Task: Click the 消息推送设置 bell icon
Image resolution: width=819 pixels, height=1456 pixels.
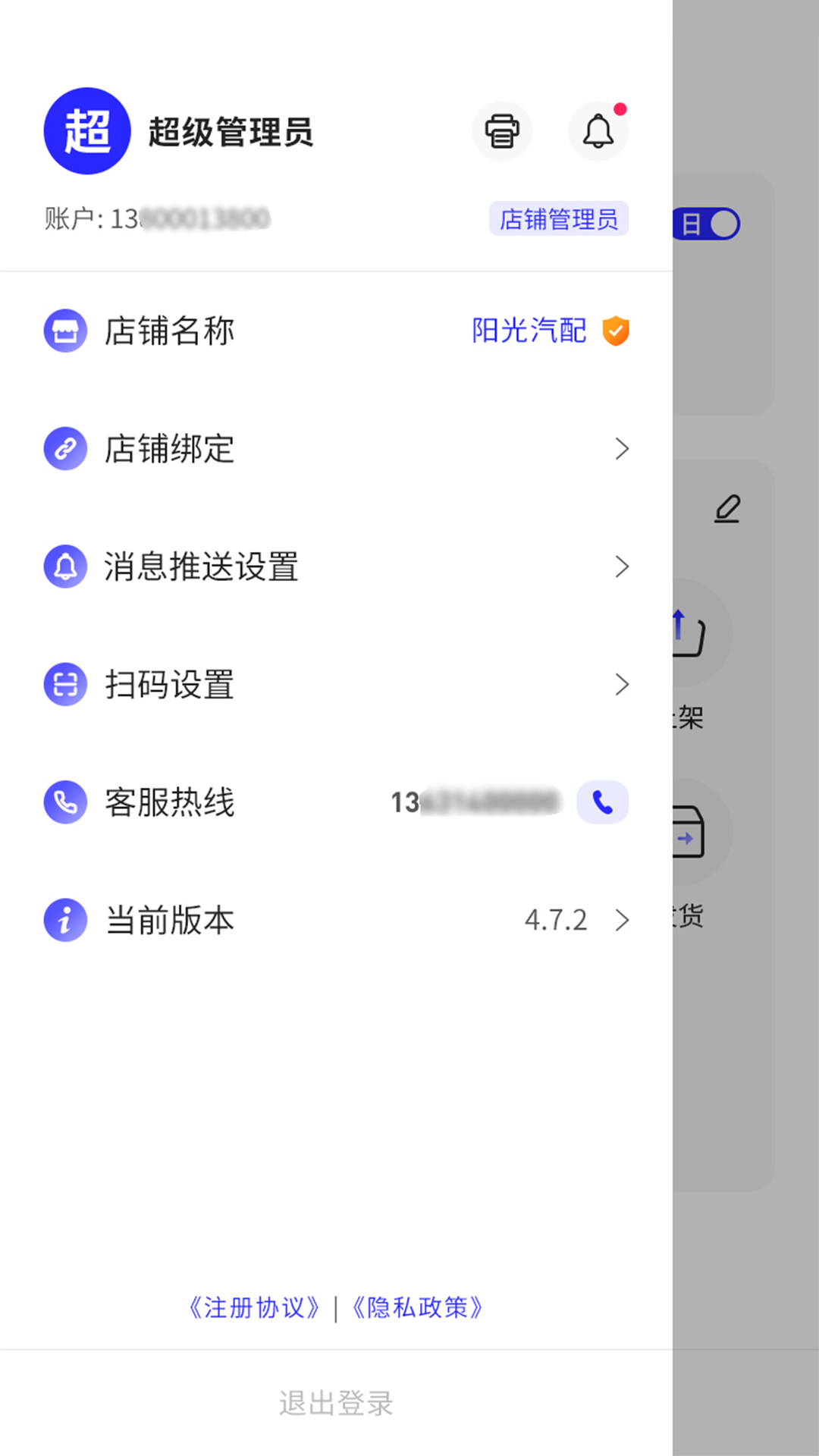Action: (65, 566)
